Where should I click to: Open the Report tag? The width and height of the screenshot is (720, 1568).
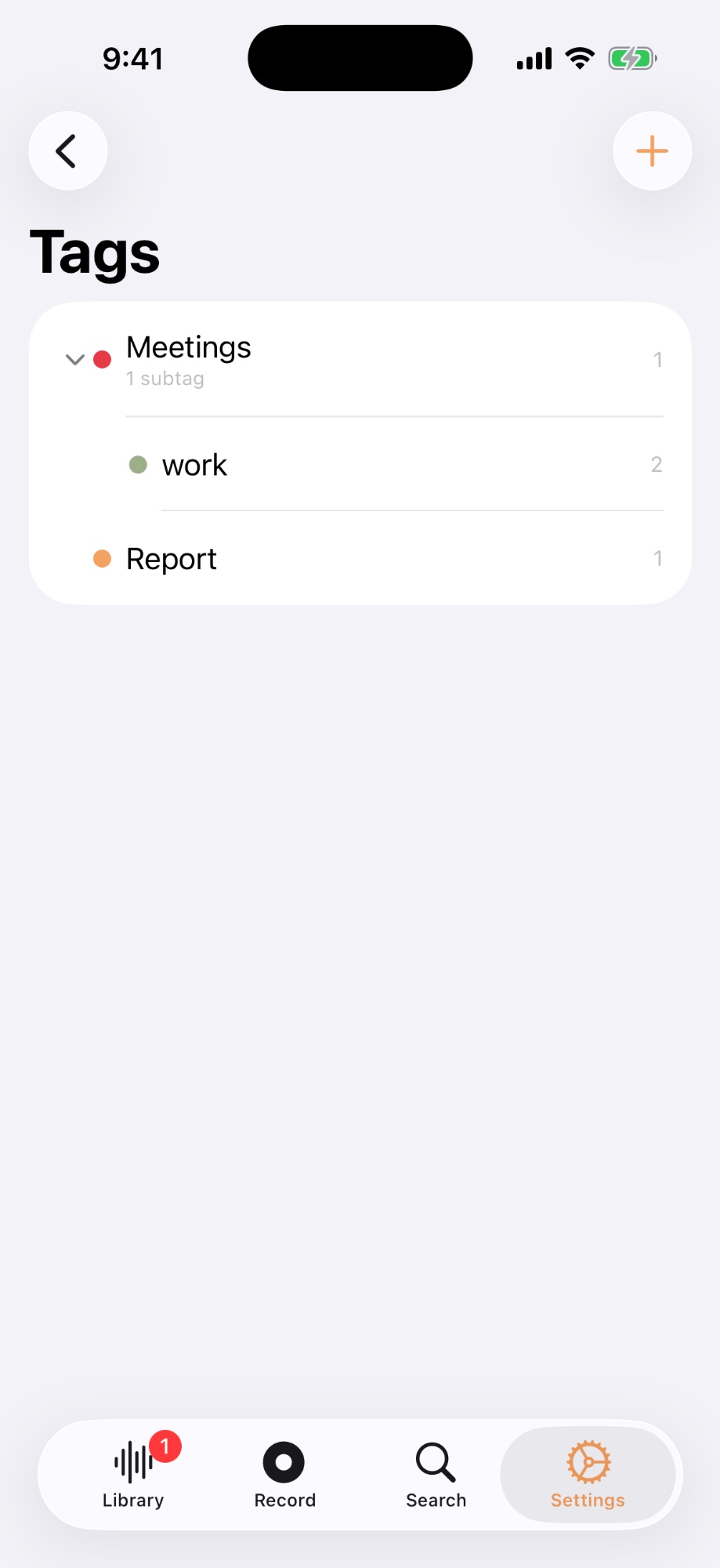(360, 558)
